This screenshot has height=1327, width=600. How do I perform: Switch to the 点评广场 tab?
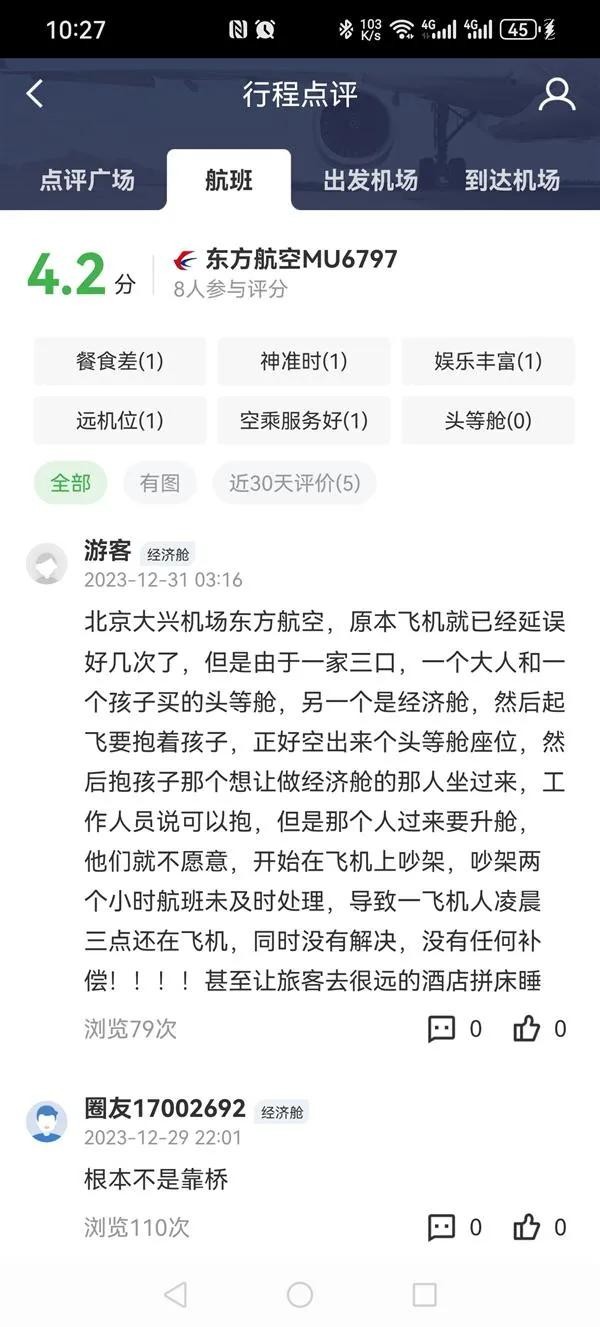coord(87,181)
